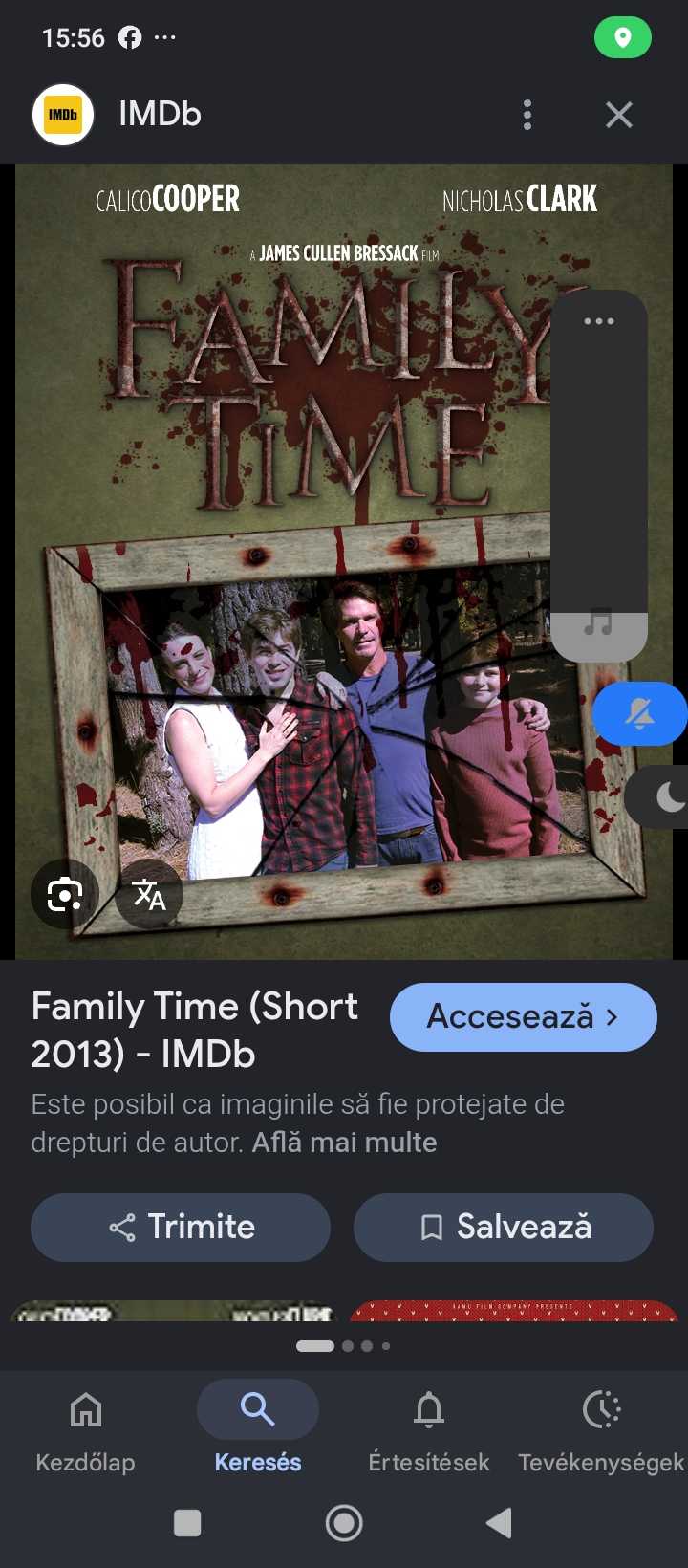Expand the volume panel three-dot options
The width and height of the screenshot is (688, 1568).
(x=599, y=321)
